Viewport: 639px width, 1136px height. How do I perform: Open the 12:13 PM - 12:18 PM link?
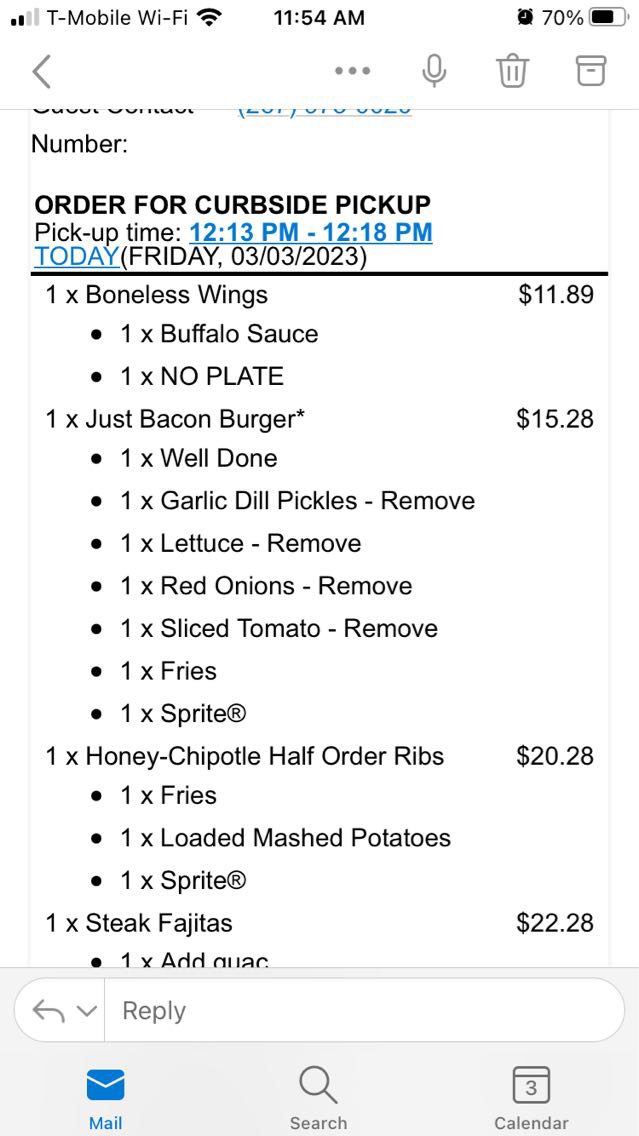pos(311,233)
